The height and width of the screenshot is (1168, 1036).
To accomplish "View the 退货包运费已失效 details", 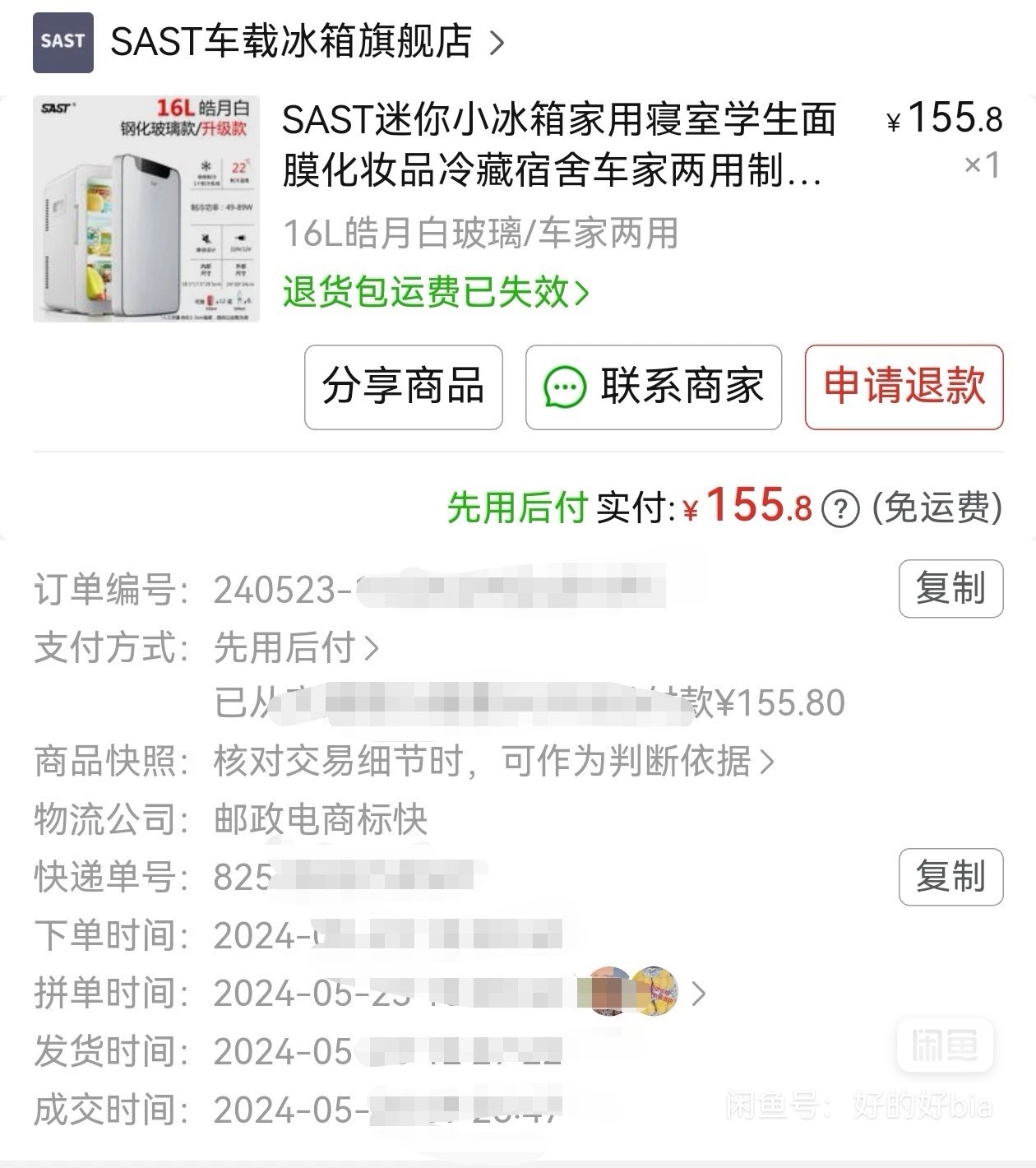I will click(x=436, y=292).
